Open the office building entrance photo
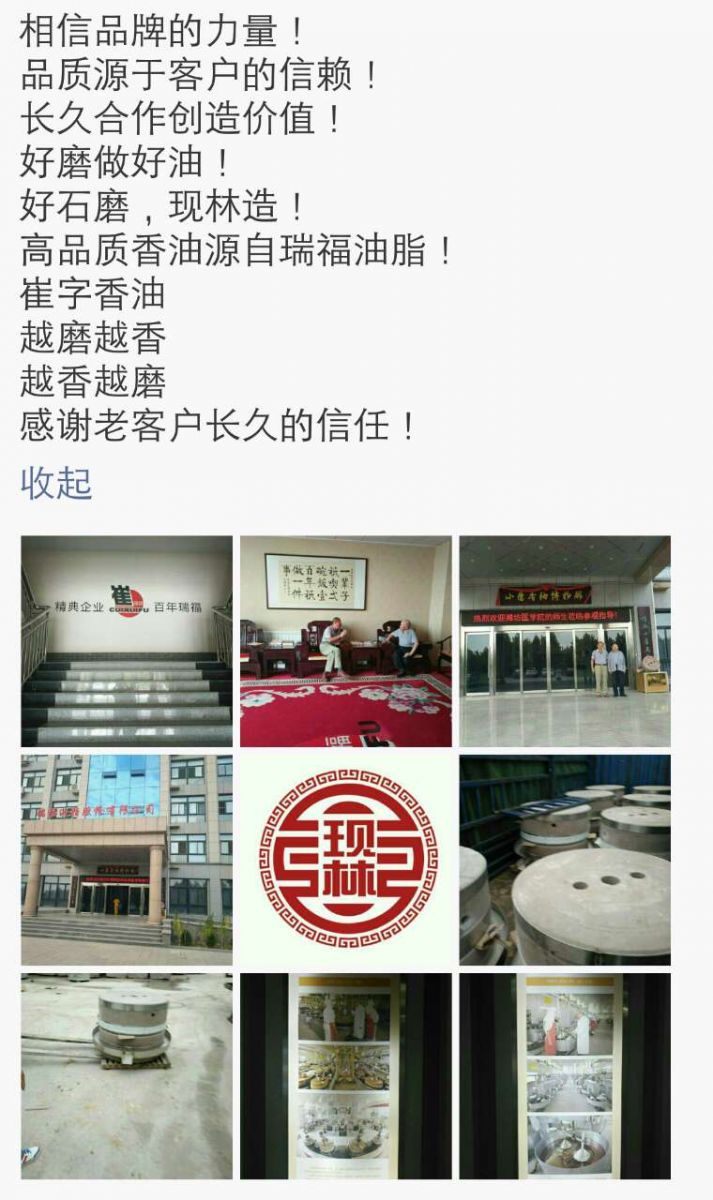 point(126,860)
